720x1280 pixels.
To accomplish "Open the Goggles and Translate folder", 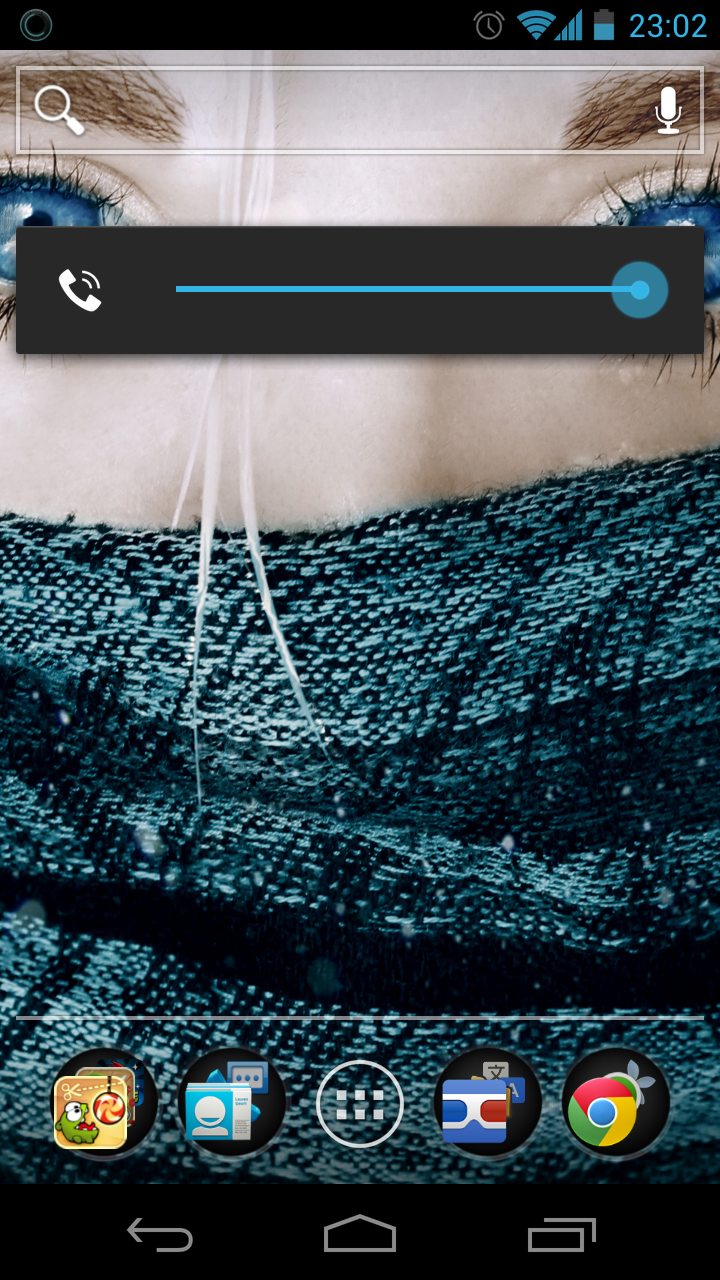I will point(488,1104).
